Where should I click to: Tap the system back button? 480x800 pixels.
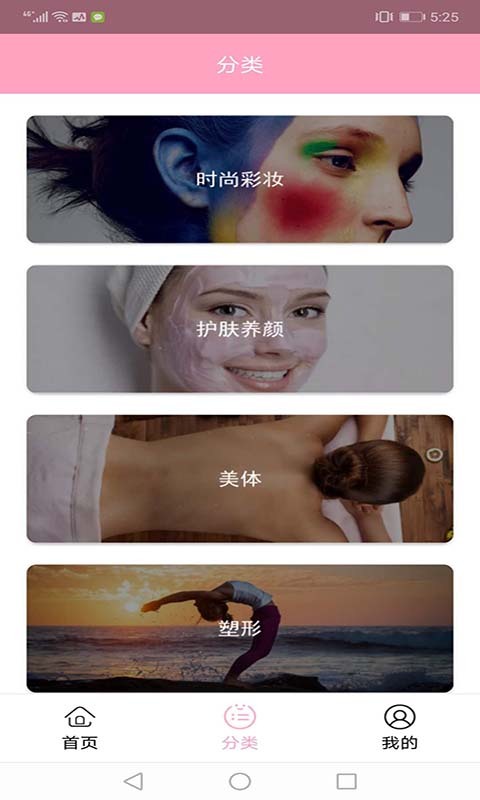[x=134, y=781]
